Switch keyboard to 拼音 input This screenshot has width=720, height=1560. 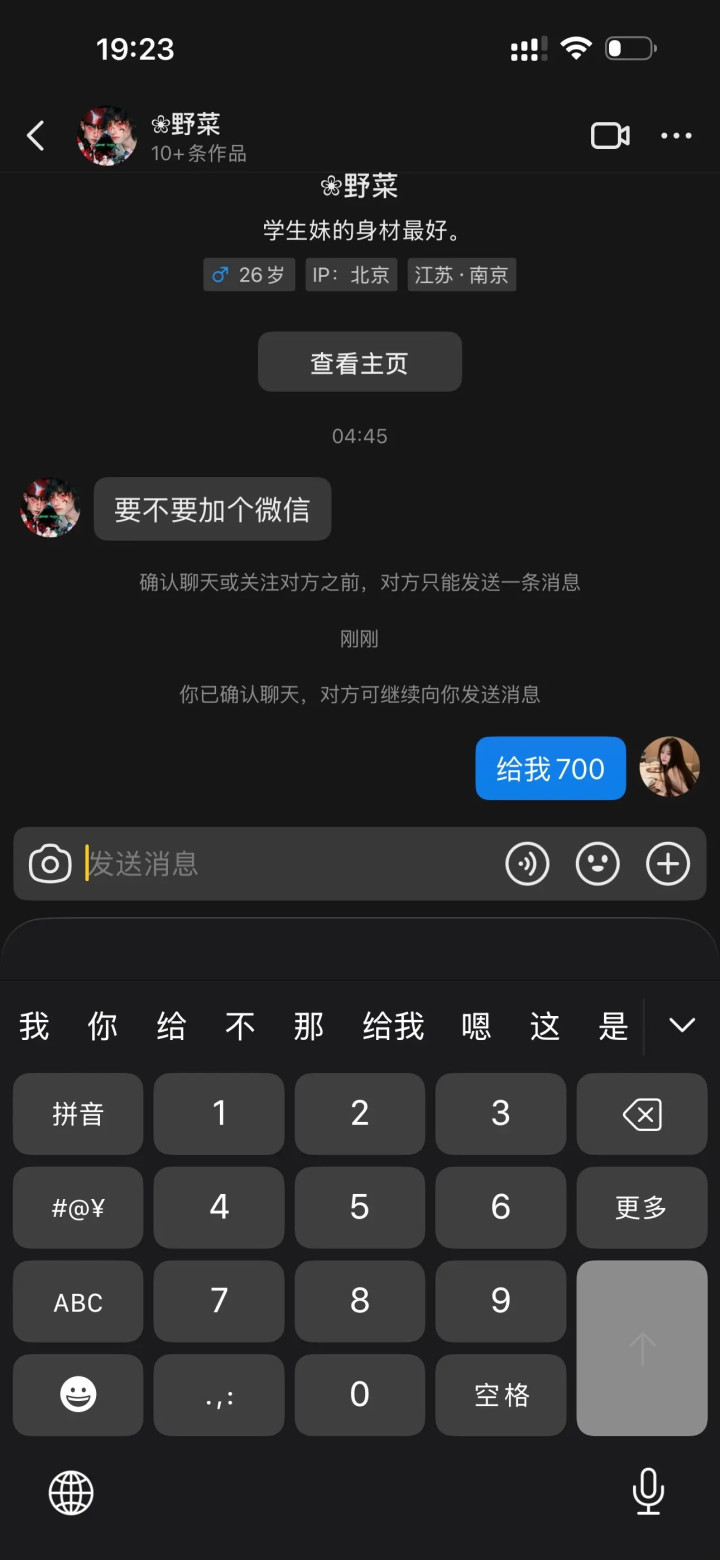[78, 1114]
